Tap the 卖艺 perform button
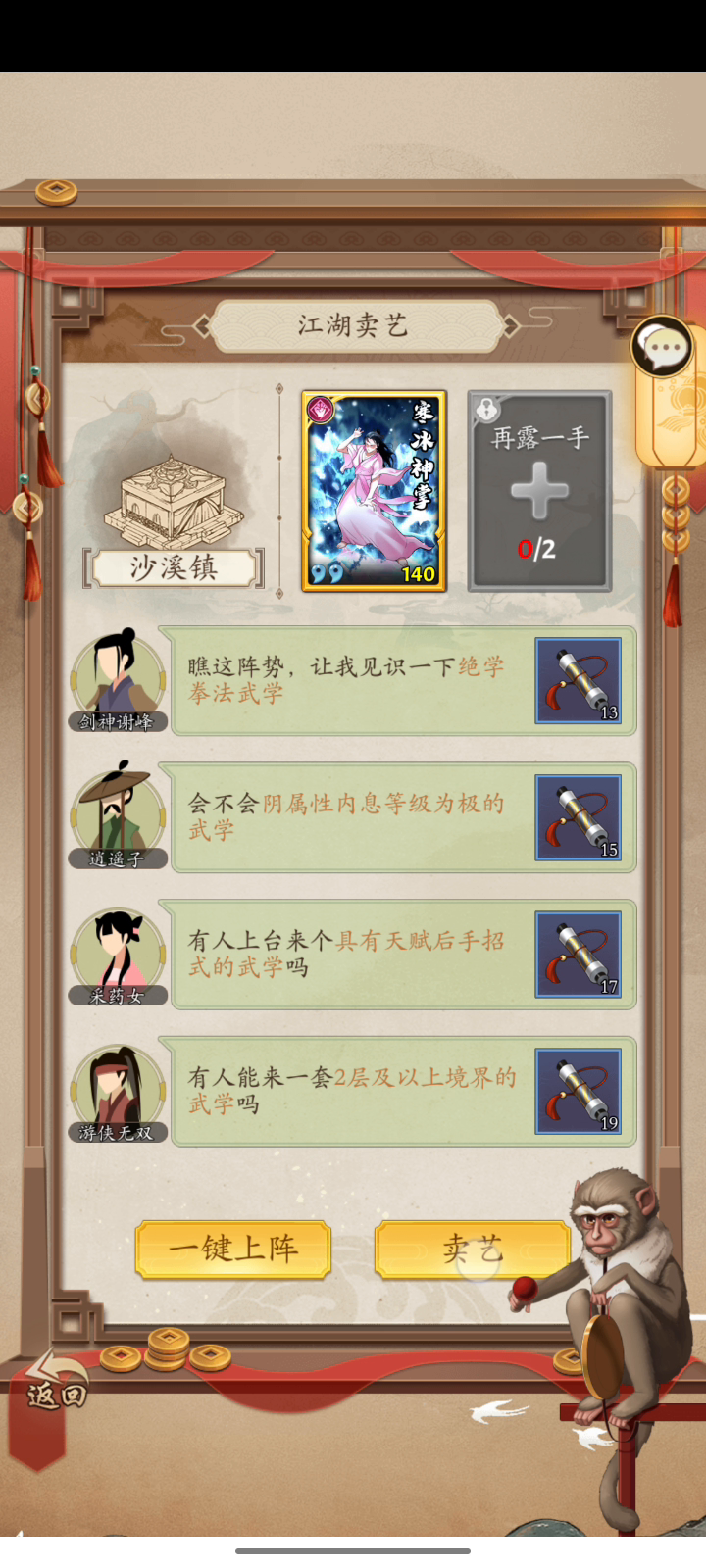 (x=472, y=1249)
